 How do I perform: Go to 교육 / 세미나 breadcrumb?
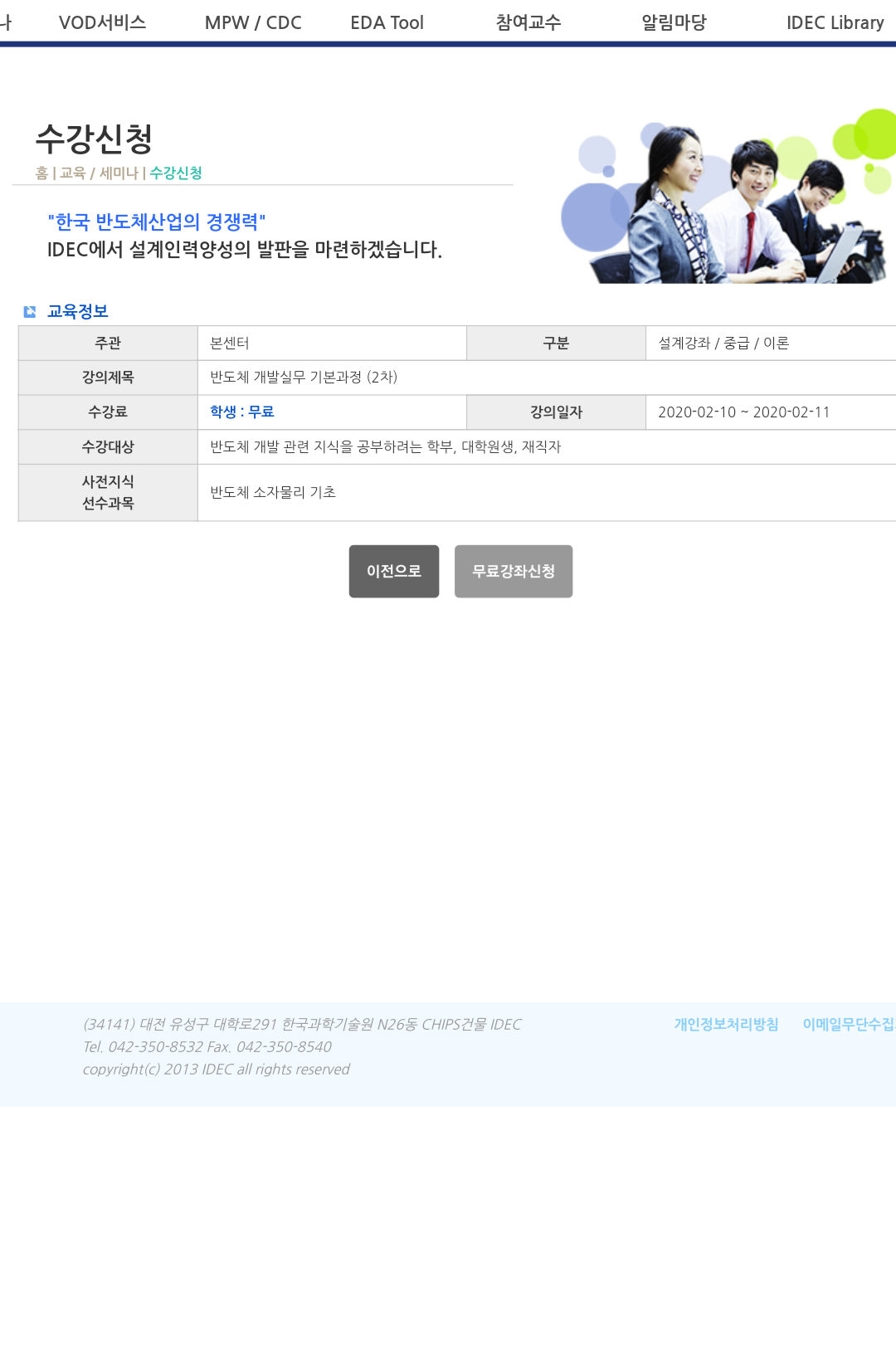click(99, 173)
